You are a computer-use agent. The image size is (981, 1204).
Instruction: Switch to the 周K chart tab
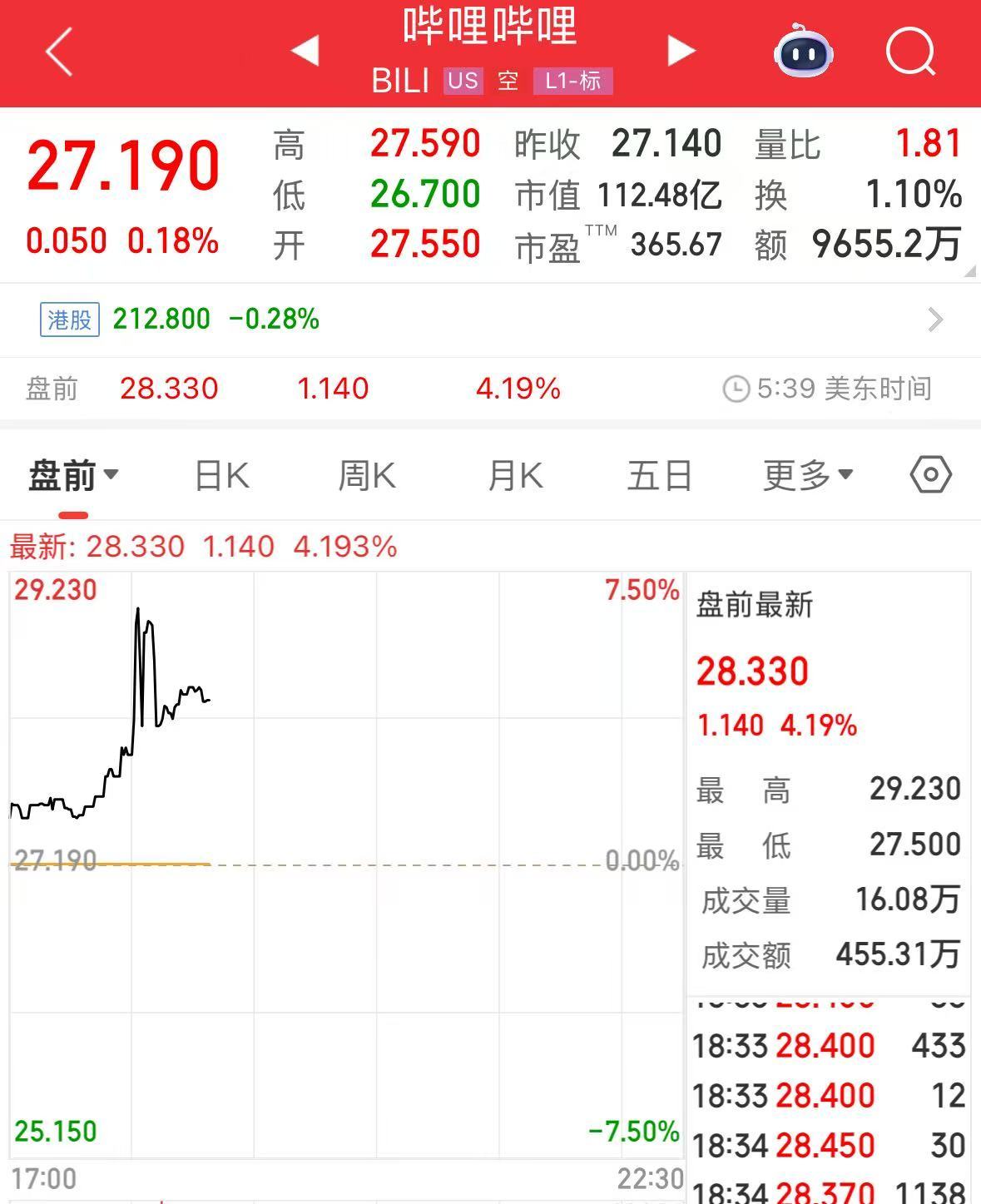click(367, 476)
